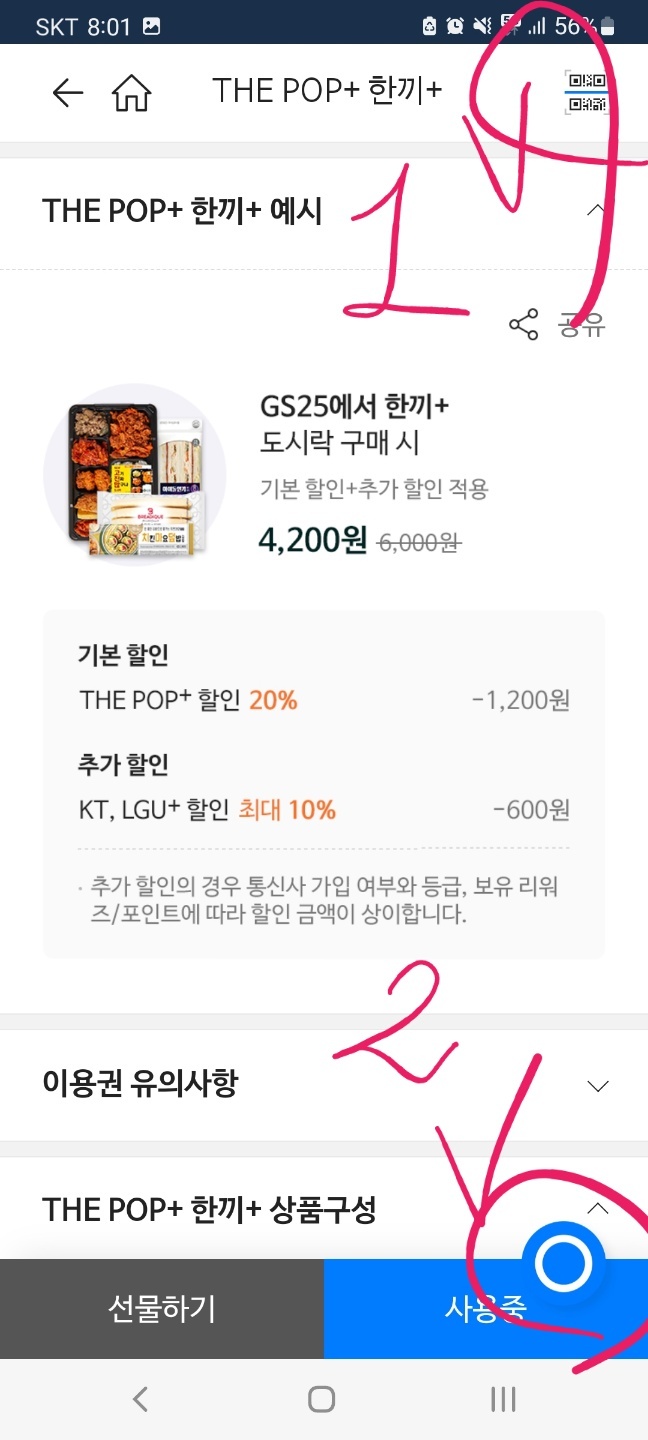
Task: Go to the system home screen
Action: point(322,1399)
